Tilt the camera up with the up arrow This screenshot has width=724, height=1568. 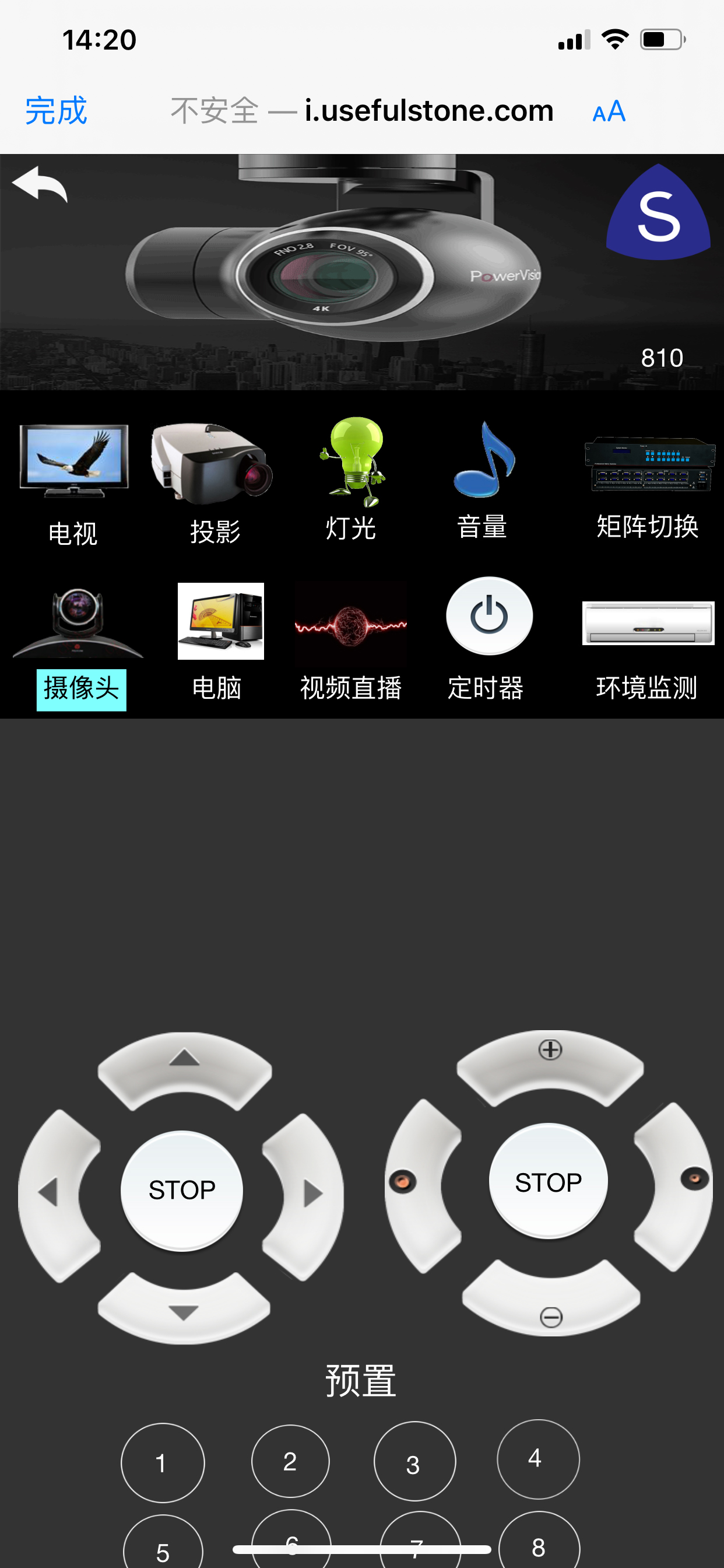pos(184,1065)
